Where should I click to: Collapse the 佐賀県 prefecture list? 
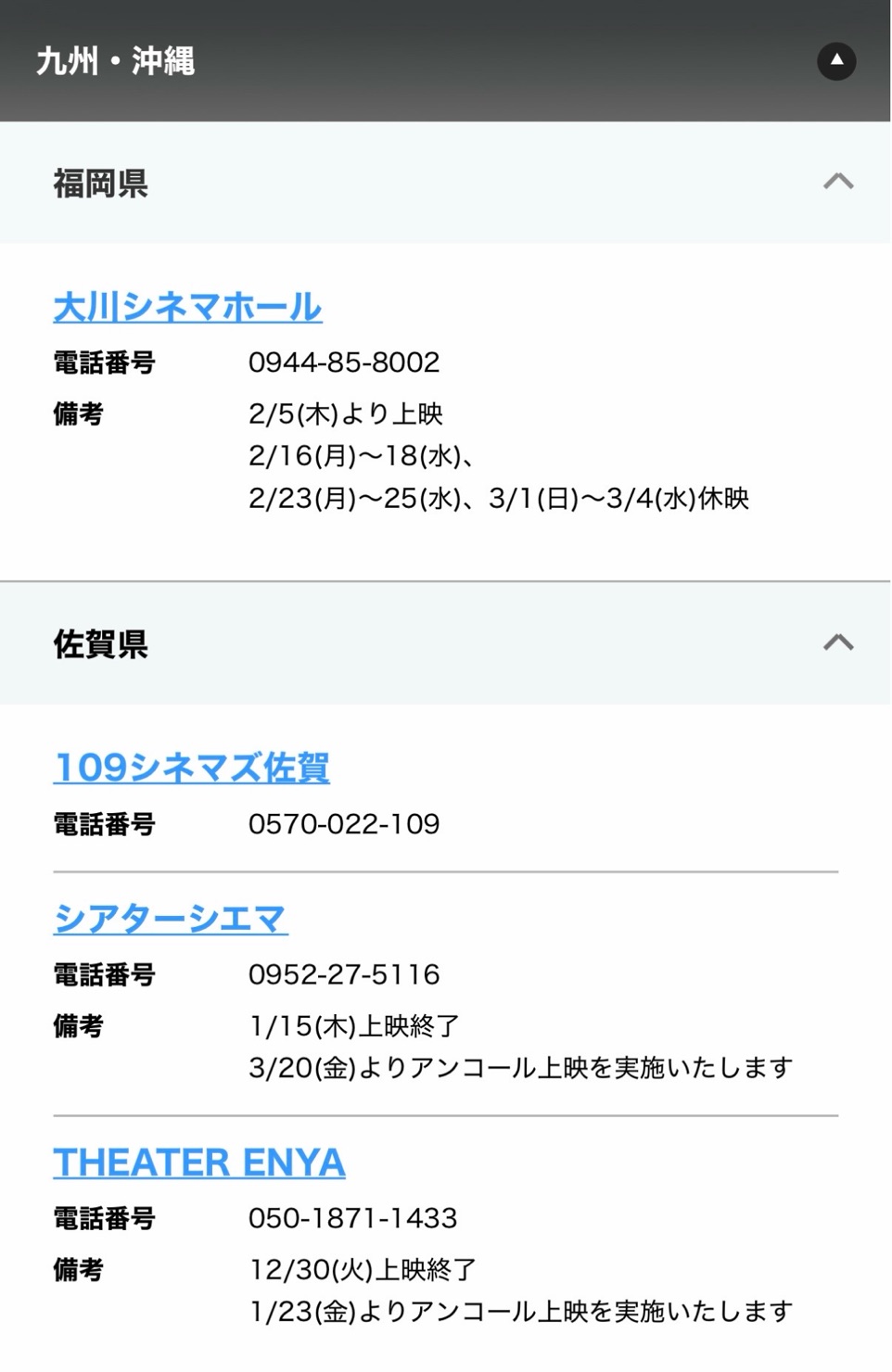(x=837, y=642)
